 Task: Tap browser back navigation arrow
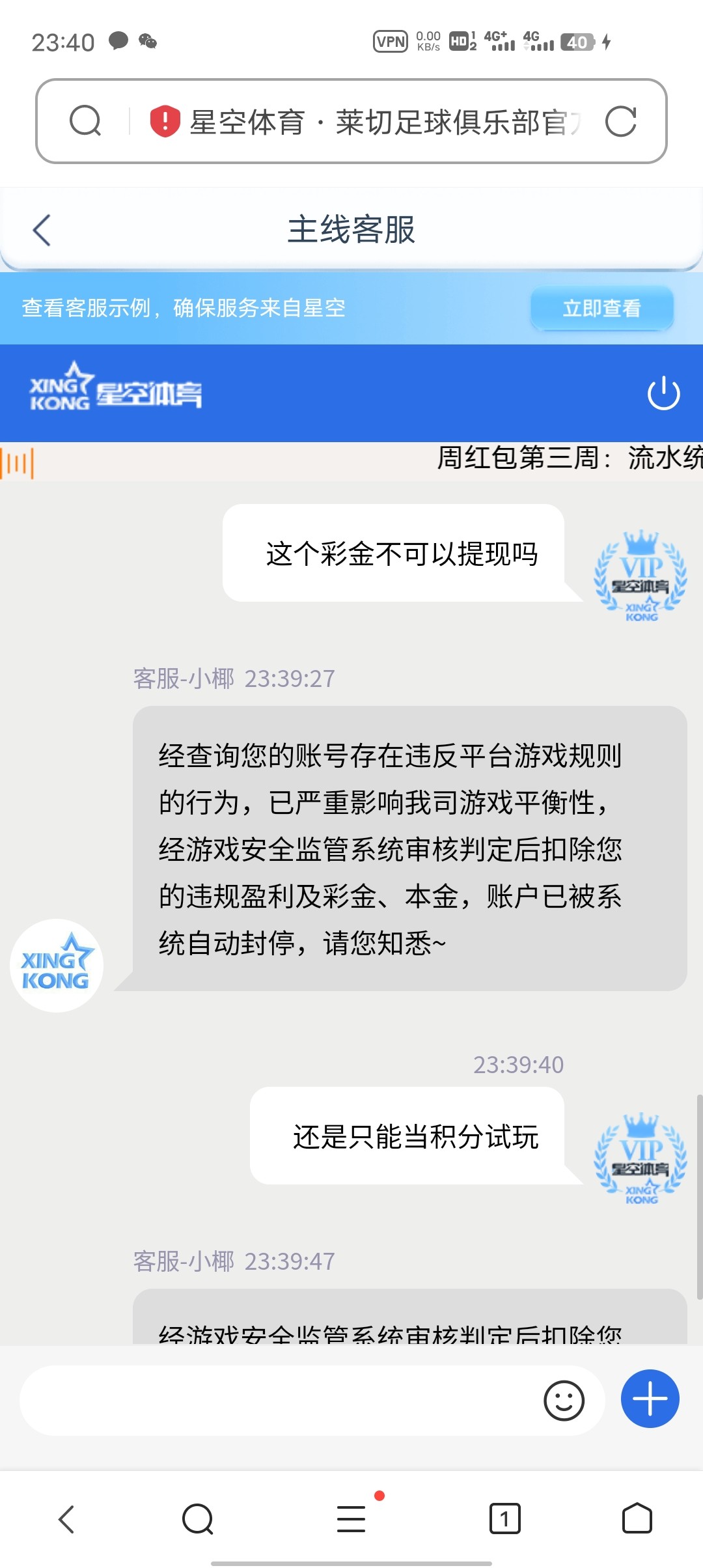click(67, 1519)
